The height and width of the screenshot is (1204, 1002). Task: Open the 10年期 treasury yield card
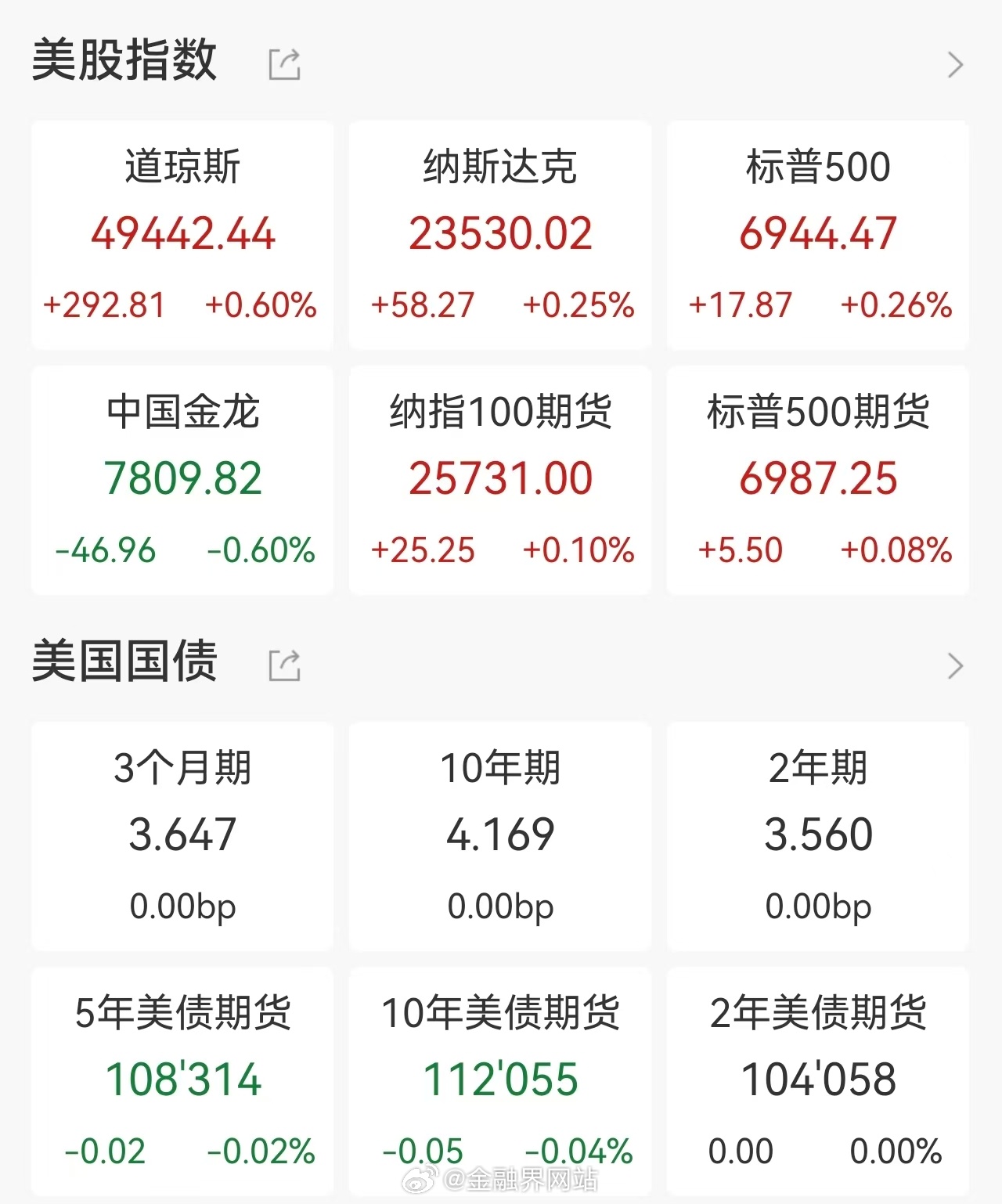(499, 836)
